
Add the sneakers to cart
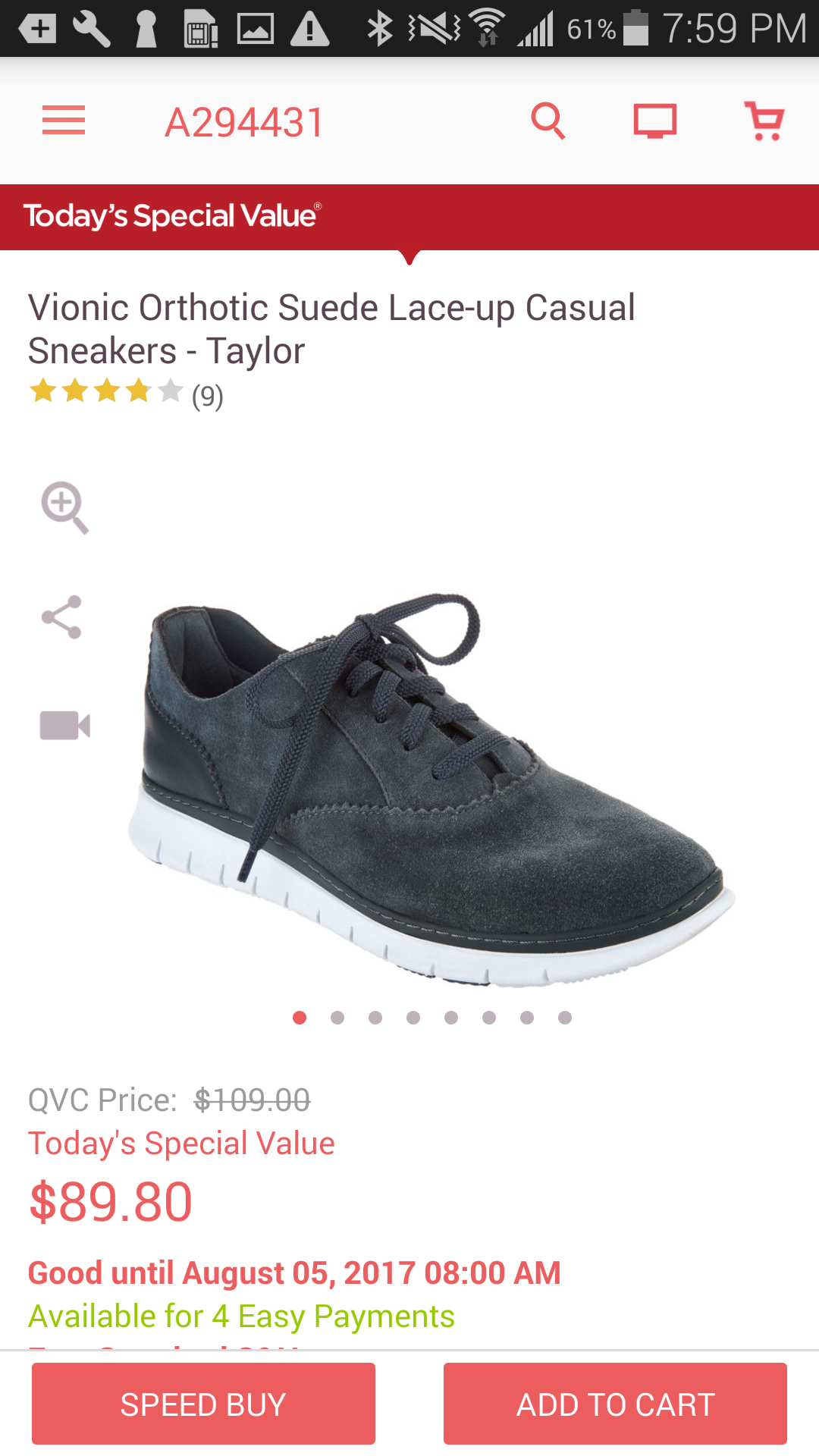[x=615, y=1404]
